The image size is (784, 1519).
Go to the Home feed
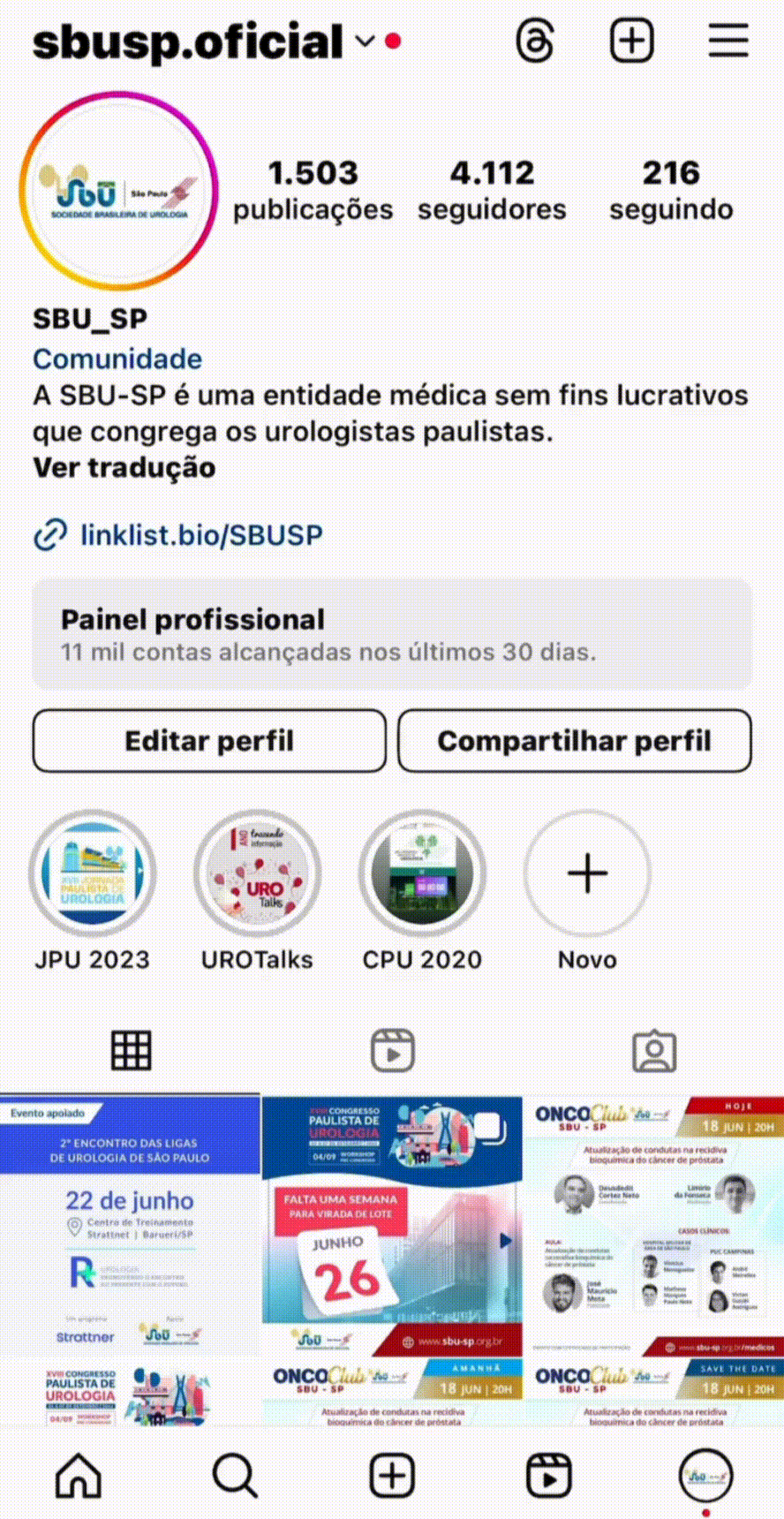click(79, 1477)
